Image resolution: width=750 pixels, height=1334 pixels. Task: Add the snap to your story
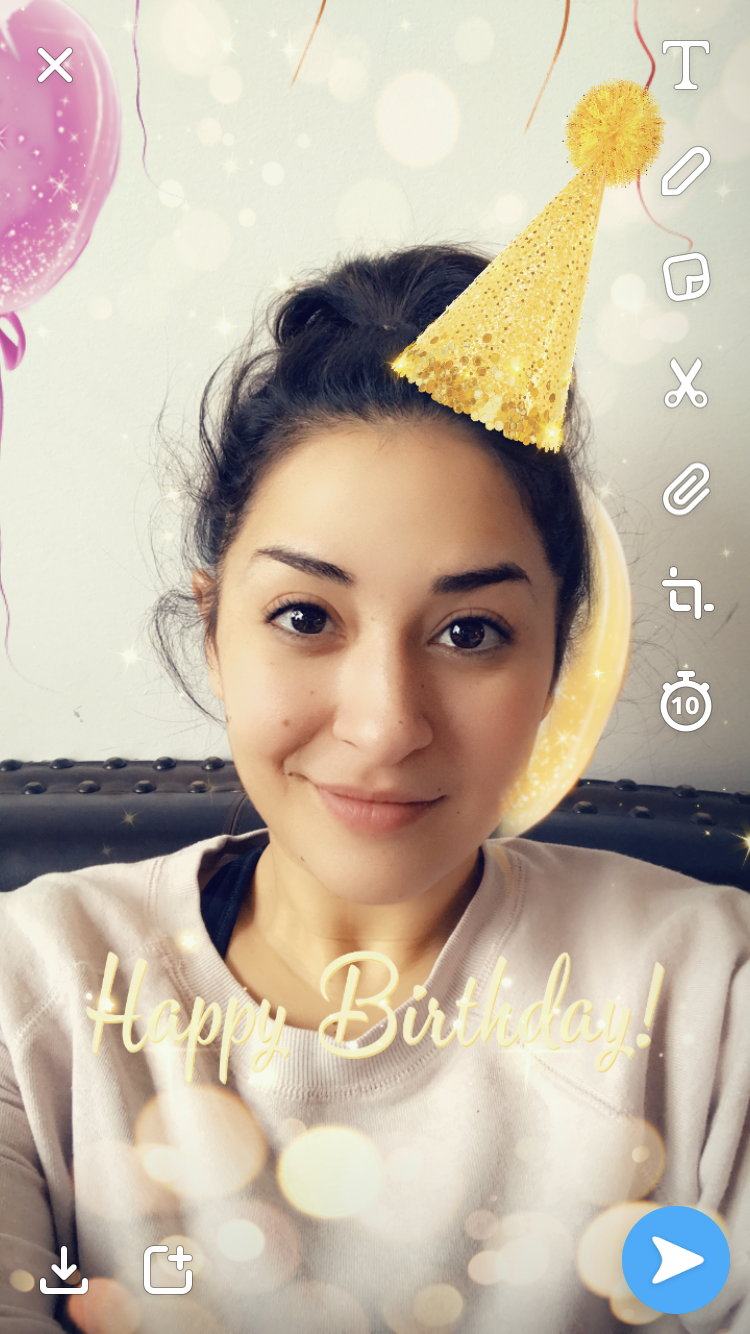tap(169, 1269)
